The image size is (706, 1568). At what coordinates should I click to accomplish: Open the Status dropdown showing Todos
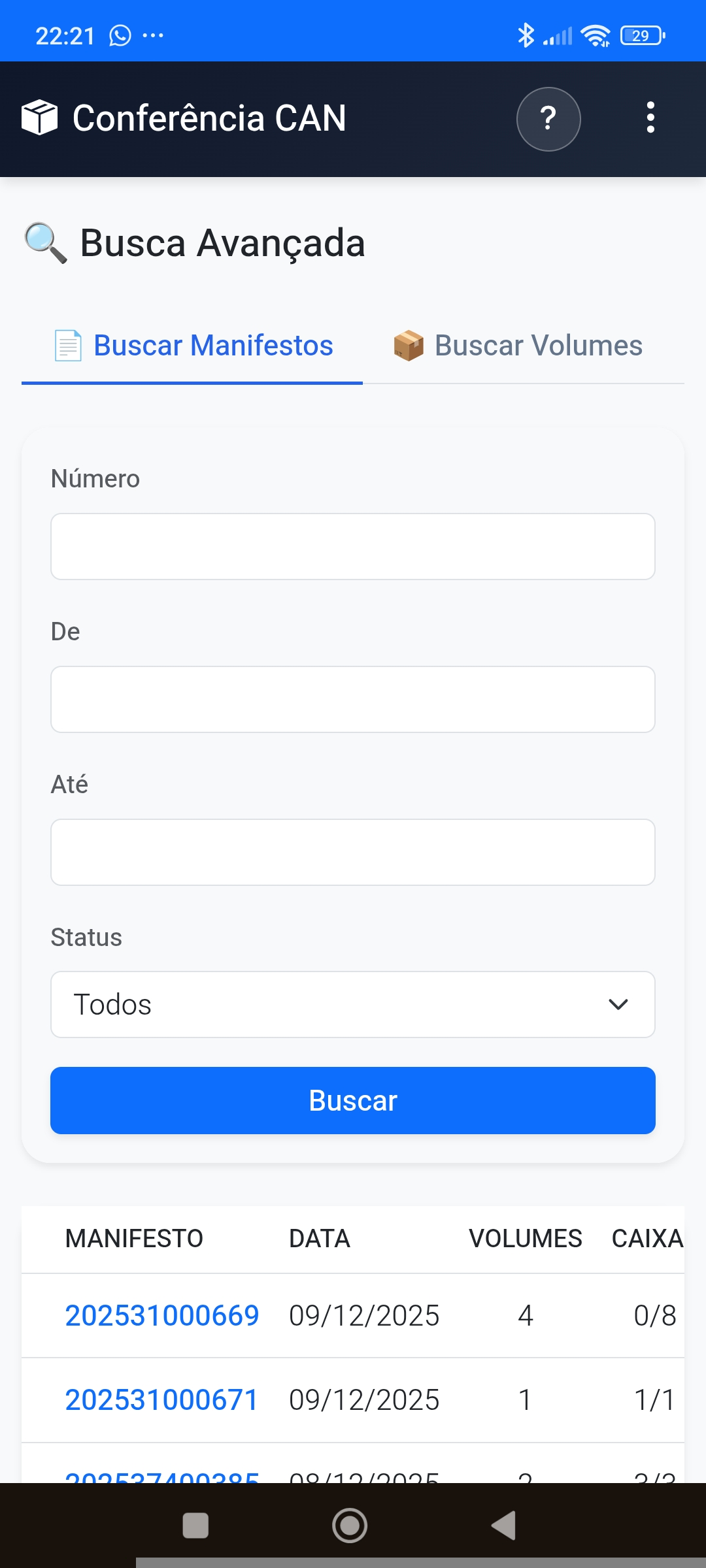[352, 1004]
